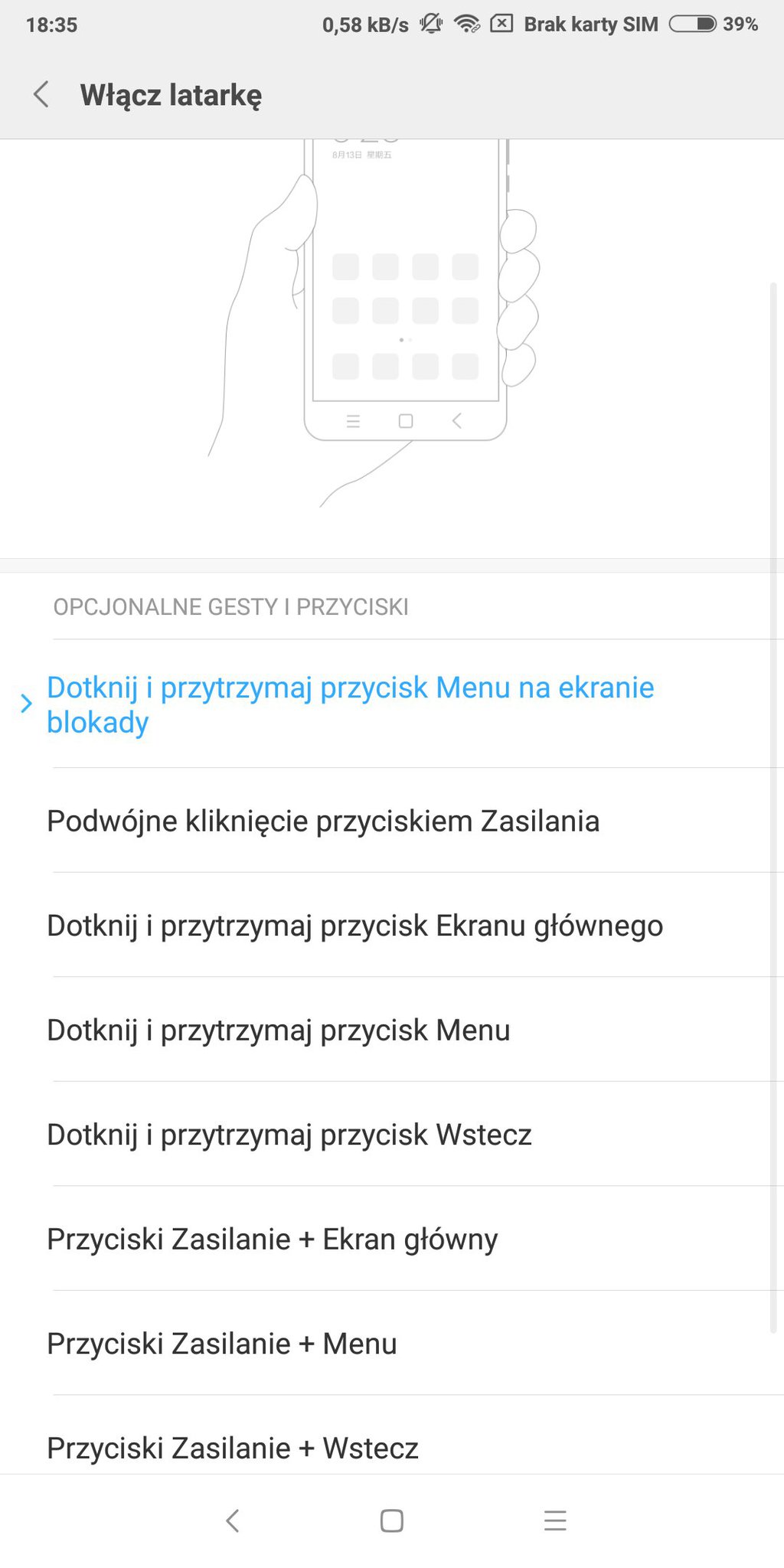Tap the system home button
This screenshot has width=784, height=1568.
(392, 1521)
